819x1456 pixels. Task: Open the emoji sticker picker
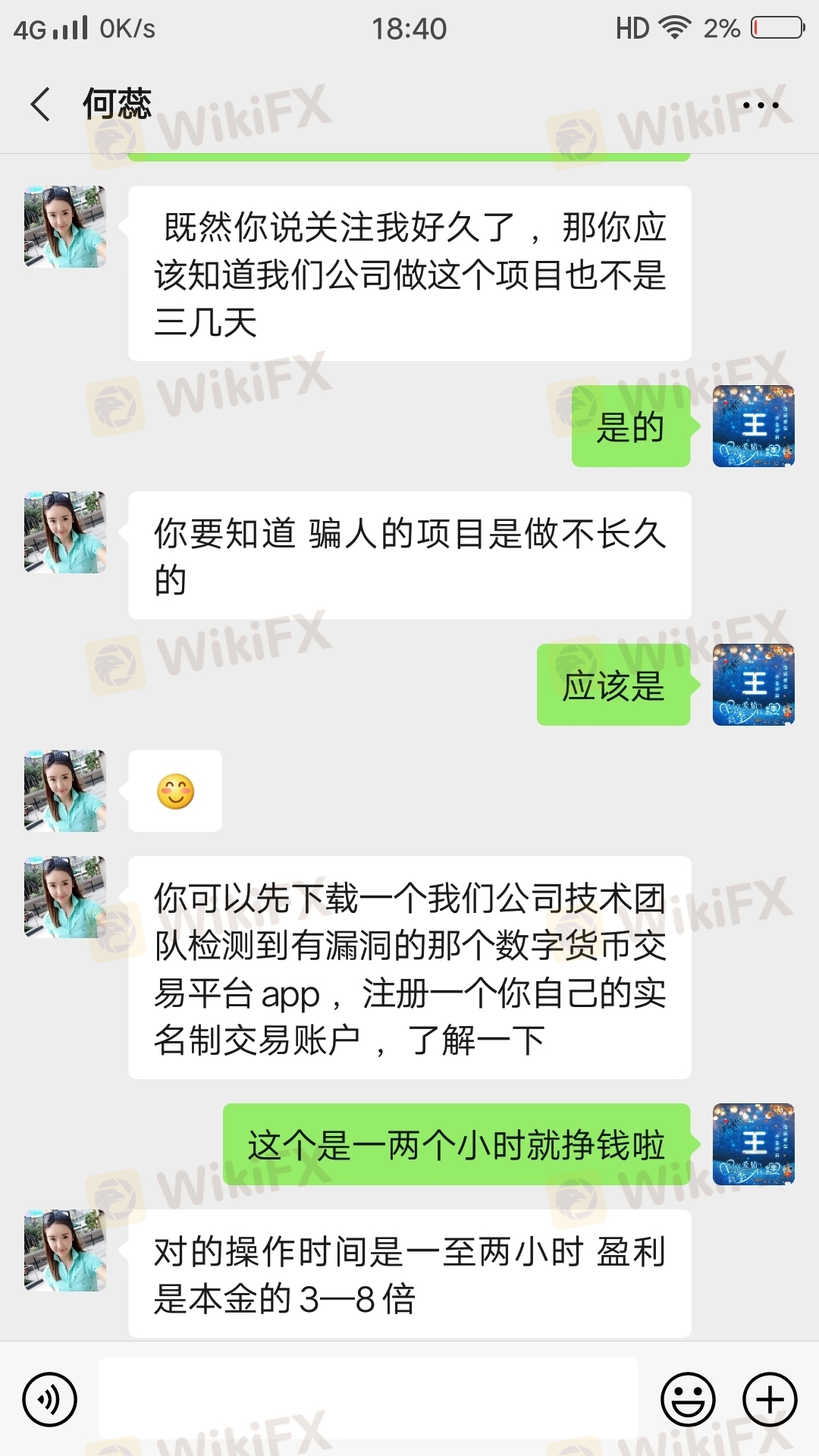(x=688, y=1399)
